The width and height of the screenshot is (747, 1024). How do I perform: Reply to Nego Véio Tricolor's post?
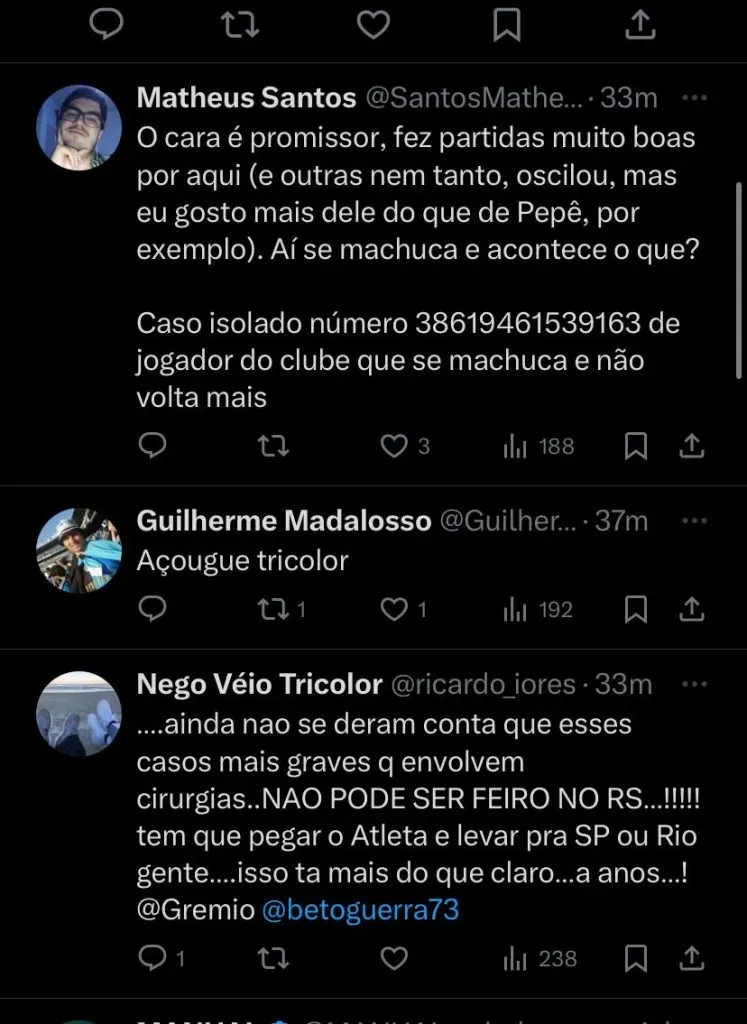pos(152,959)
